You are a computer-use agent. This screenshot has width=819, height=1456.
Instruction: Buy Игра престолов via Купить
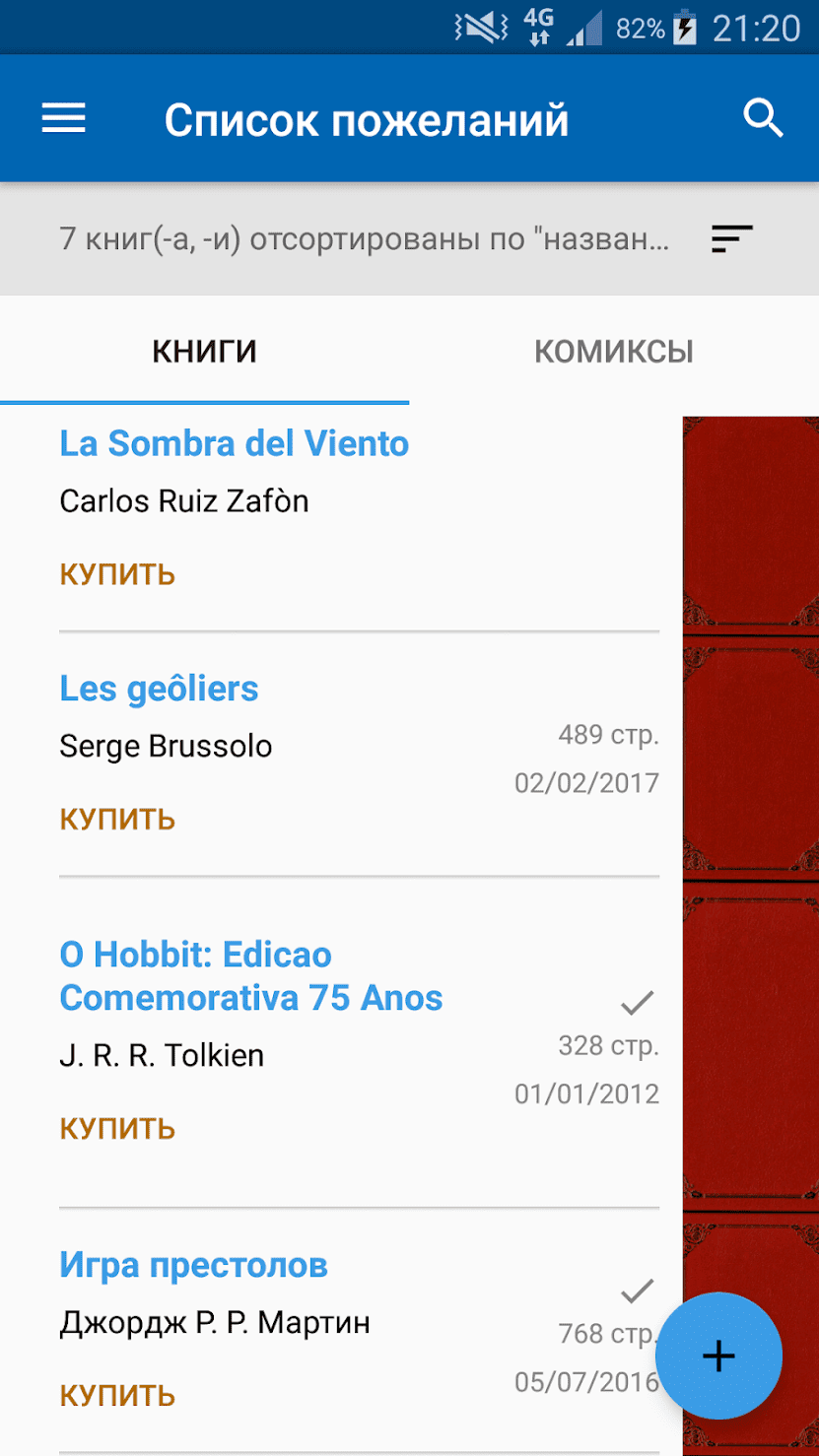(x=117, y=1396)
